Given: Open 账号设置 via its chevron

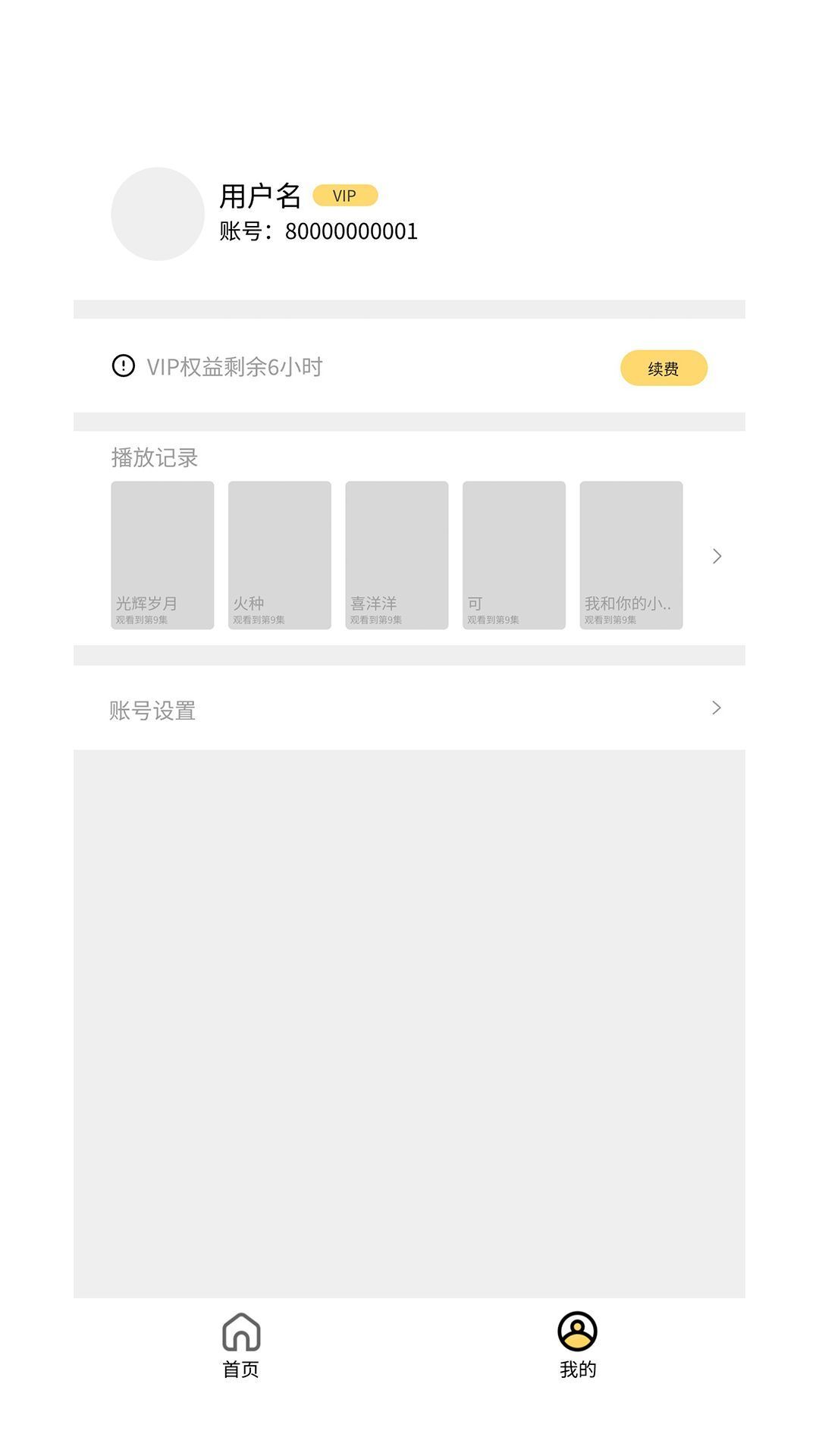Looking at the screenshot, I should click(x=717, y=708).
